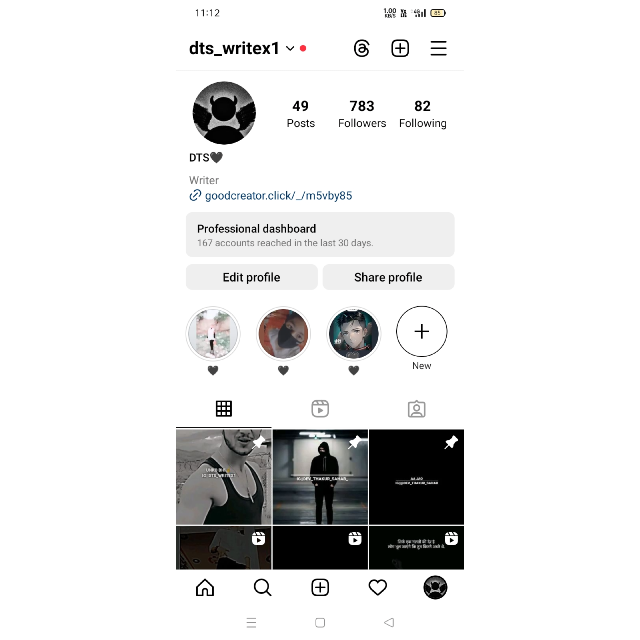Image resolution: width=640 pixels, height=640 pixels.
Task: Open the Professional dashboard
Action: tap(320, 235)
